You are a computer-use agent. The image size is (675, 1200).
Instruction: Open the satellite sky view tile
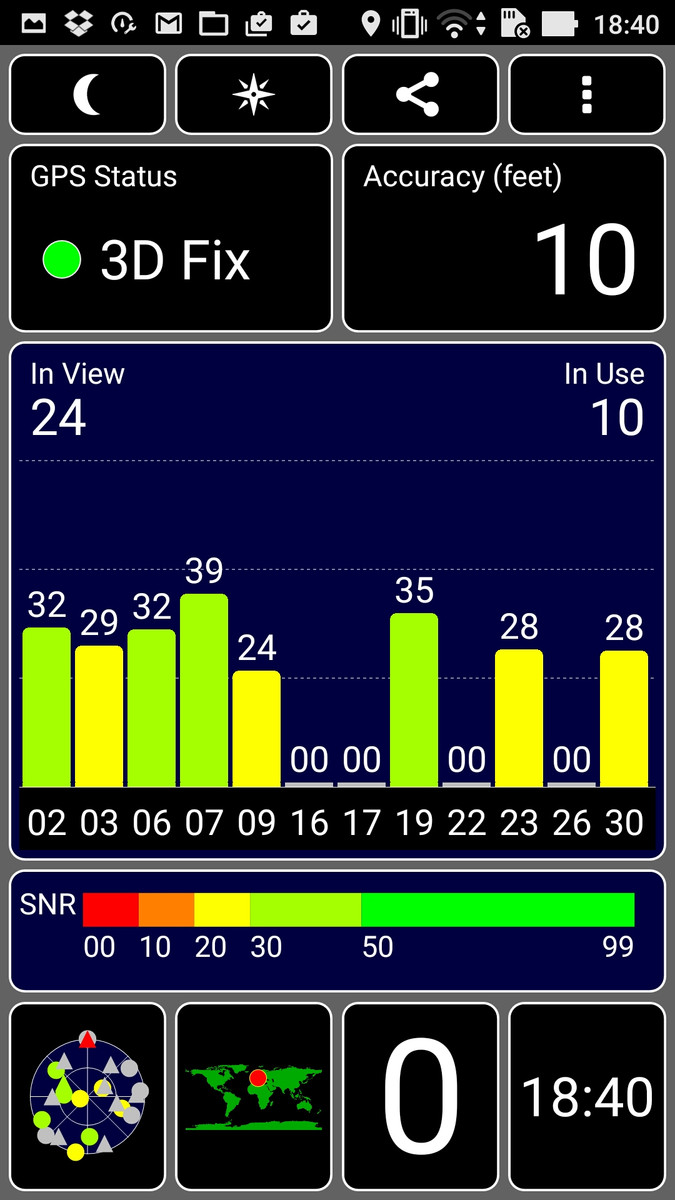click(x=87, y=1096)
